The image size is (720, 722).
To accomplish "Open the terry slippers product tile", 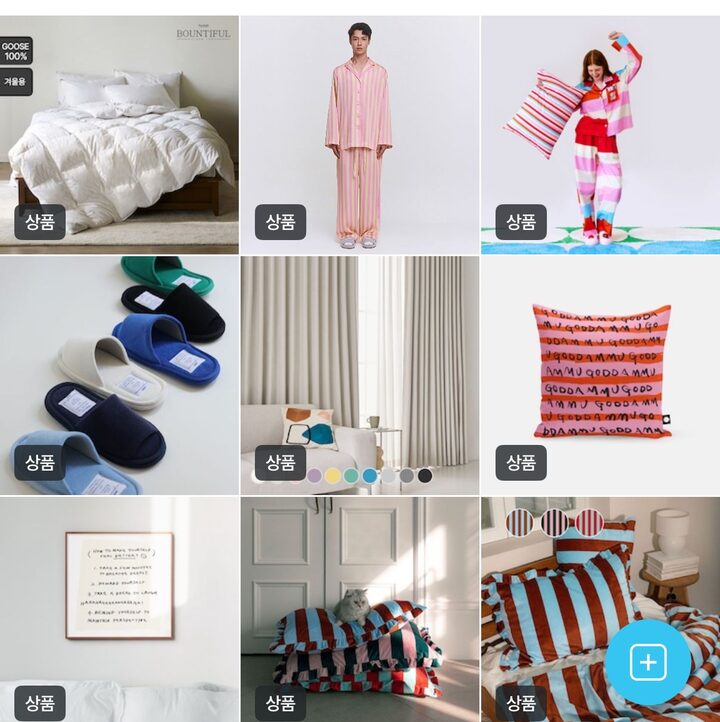I will [119, 375].
